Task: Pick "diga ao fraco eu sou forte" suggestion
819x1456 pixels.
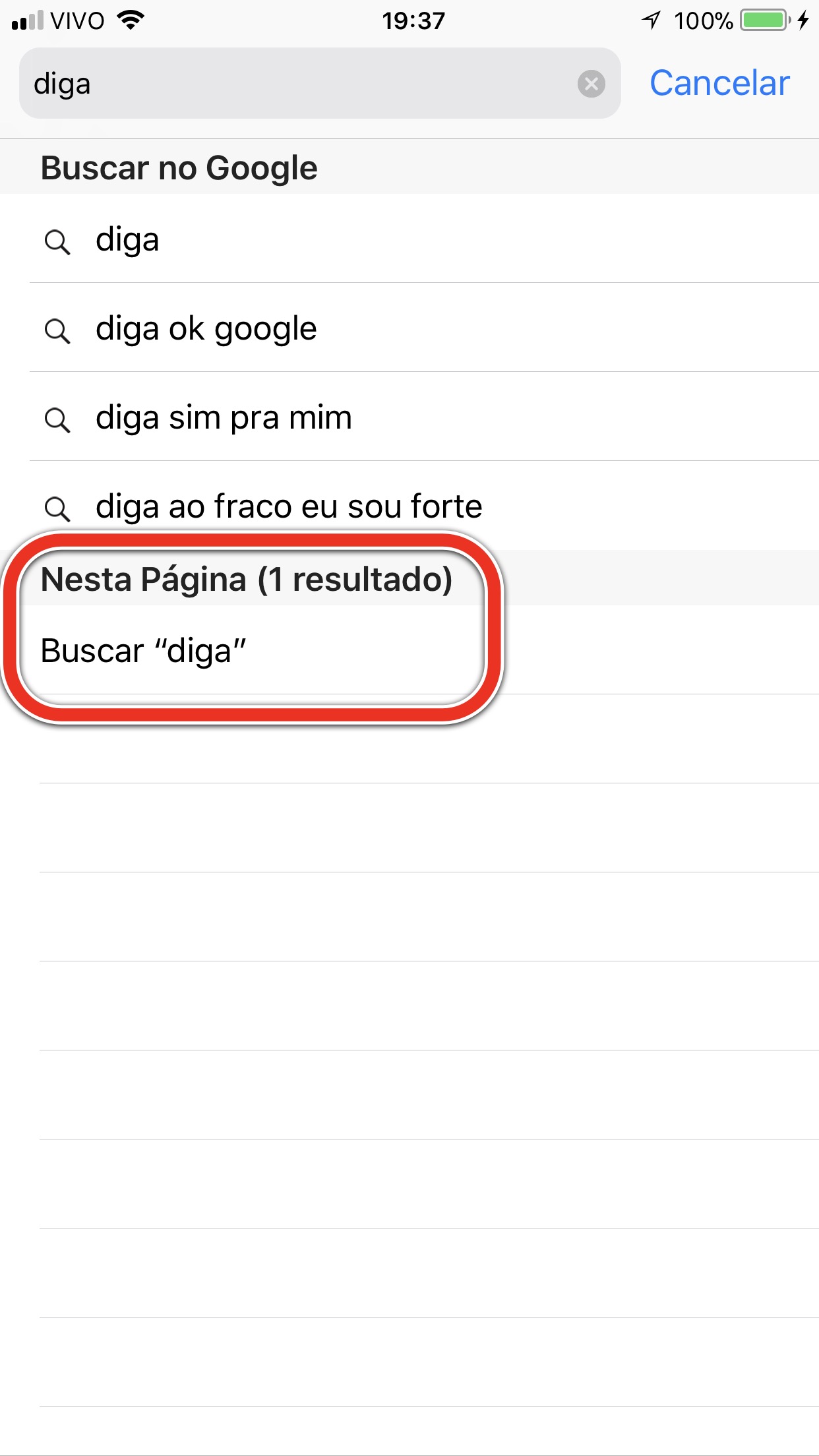Action: coord(409,506)
